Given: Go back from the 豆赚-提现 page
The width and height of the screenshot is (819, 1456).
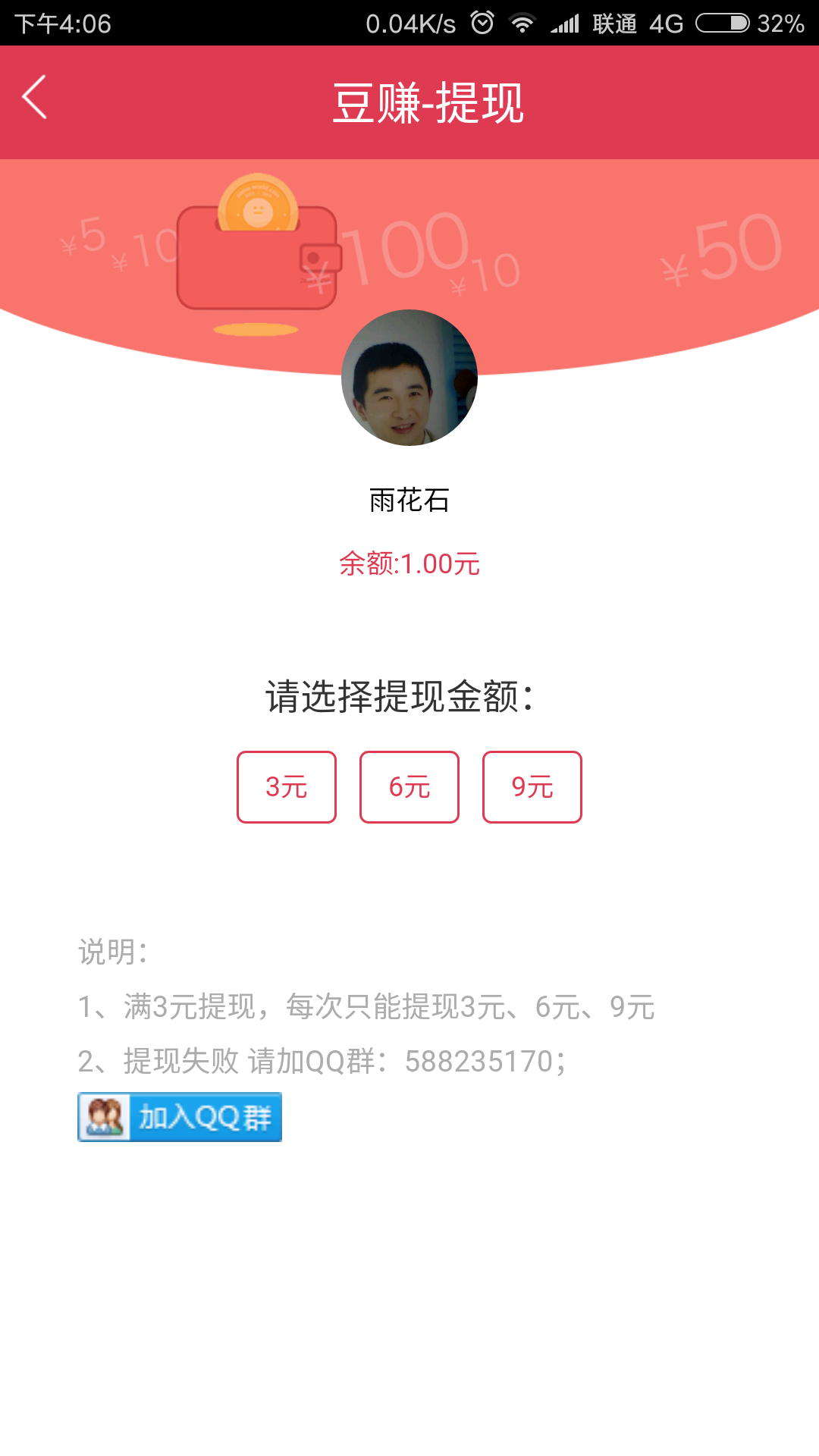Looking at the screenshot, I should [35, 97].
